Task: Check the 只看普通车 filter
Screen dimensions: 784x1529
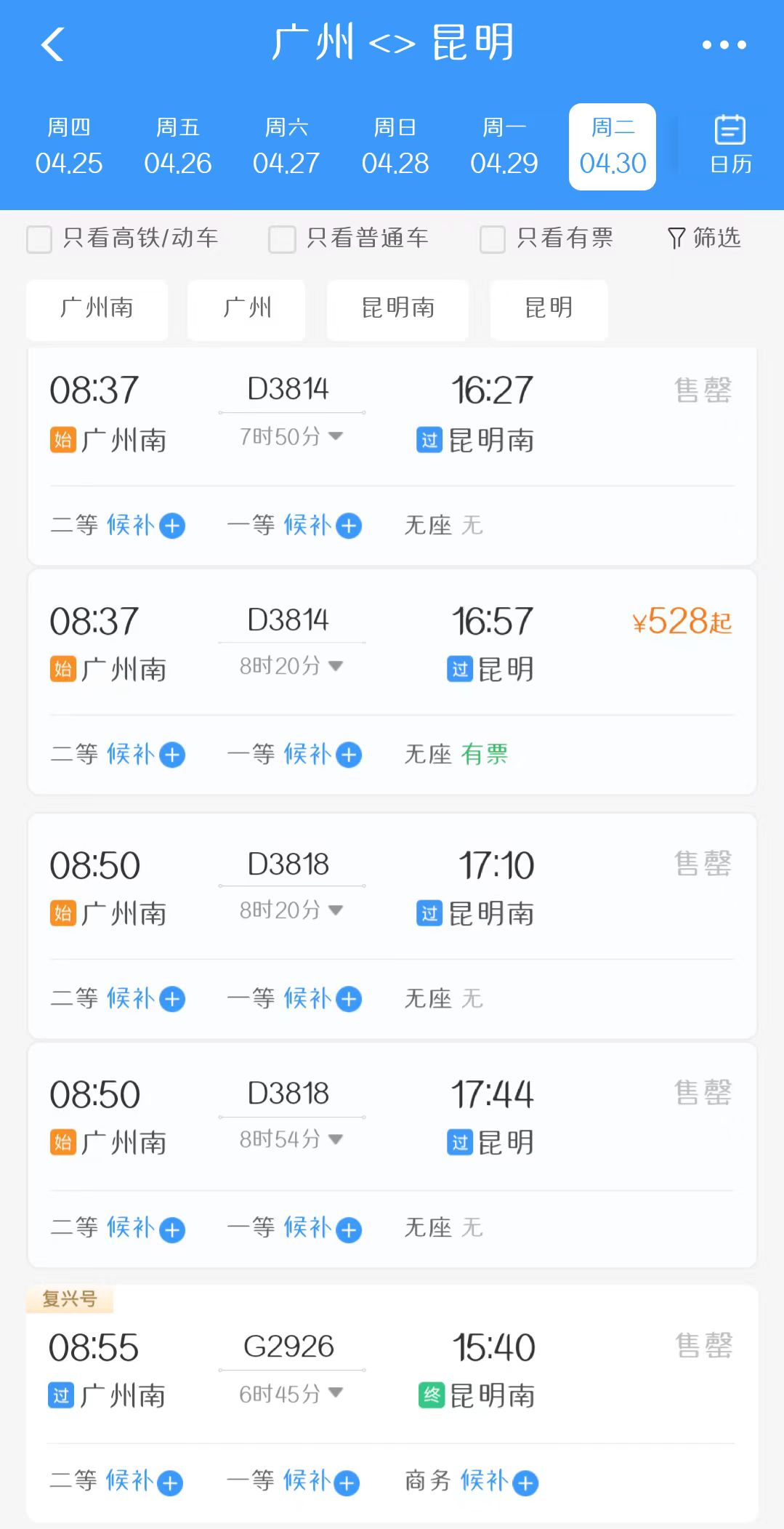Action: coord(281,238)
